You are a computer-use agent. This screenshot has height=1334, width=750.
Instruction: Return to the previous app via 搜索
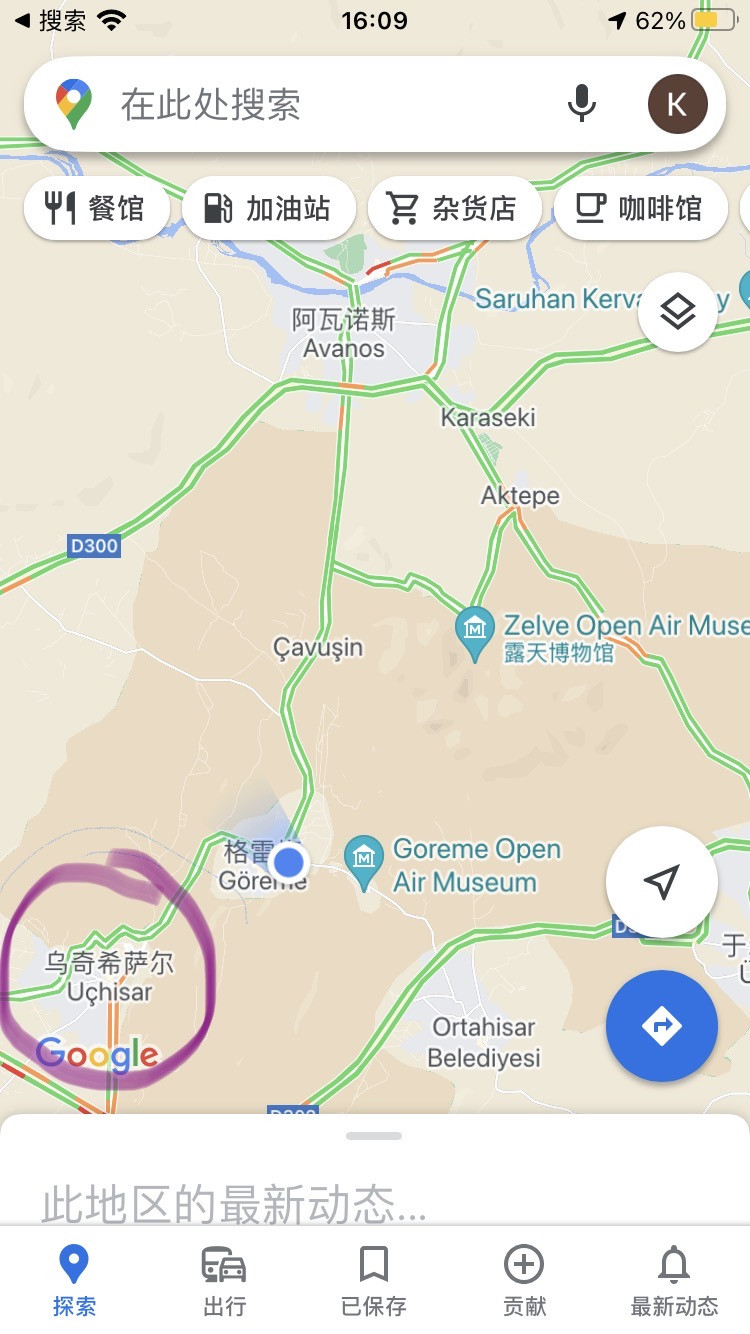50,20
